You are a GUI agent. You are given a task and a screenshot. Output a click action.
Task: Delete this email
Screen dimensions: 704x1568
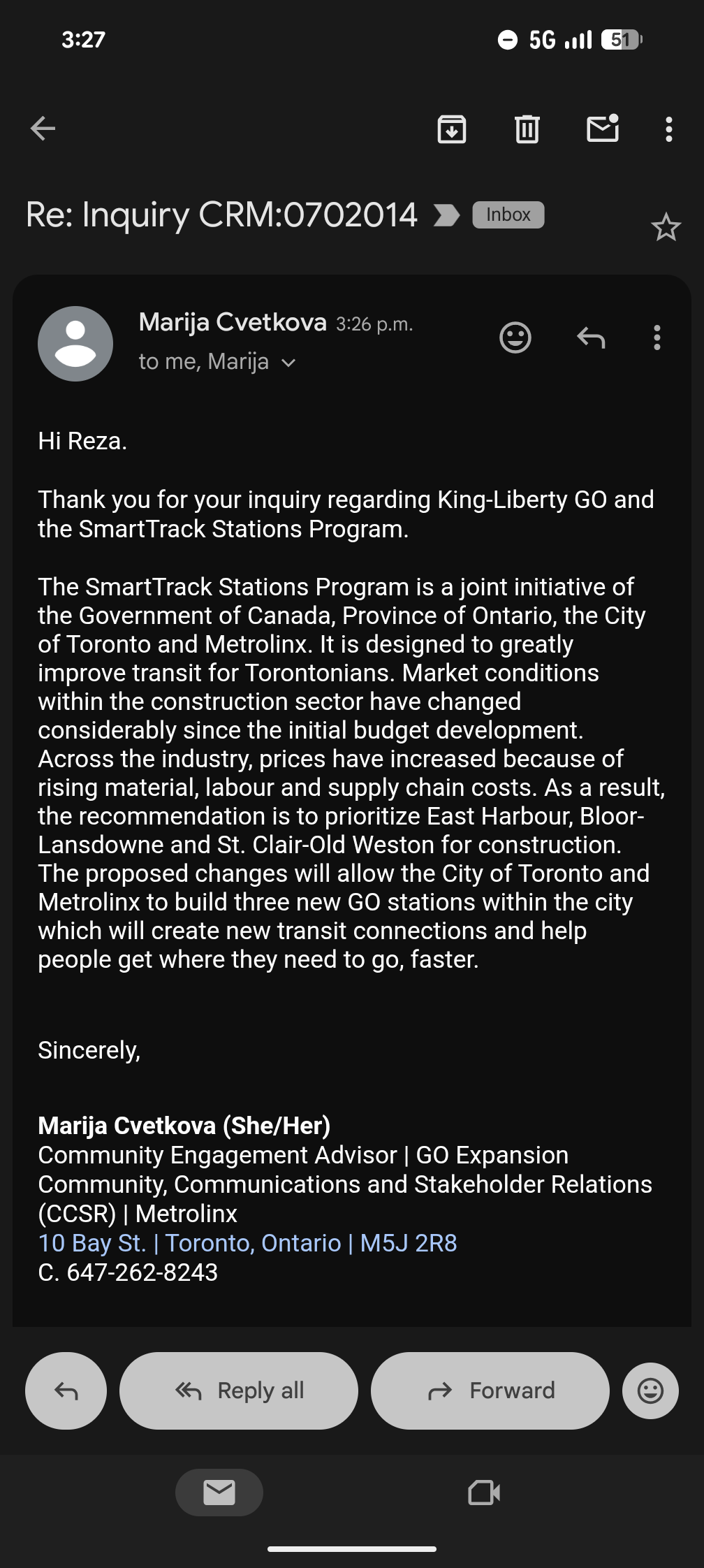pos(527,129)
